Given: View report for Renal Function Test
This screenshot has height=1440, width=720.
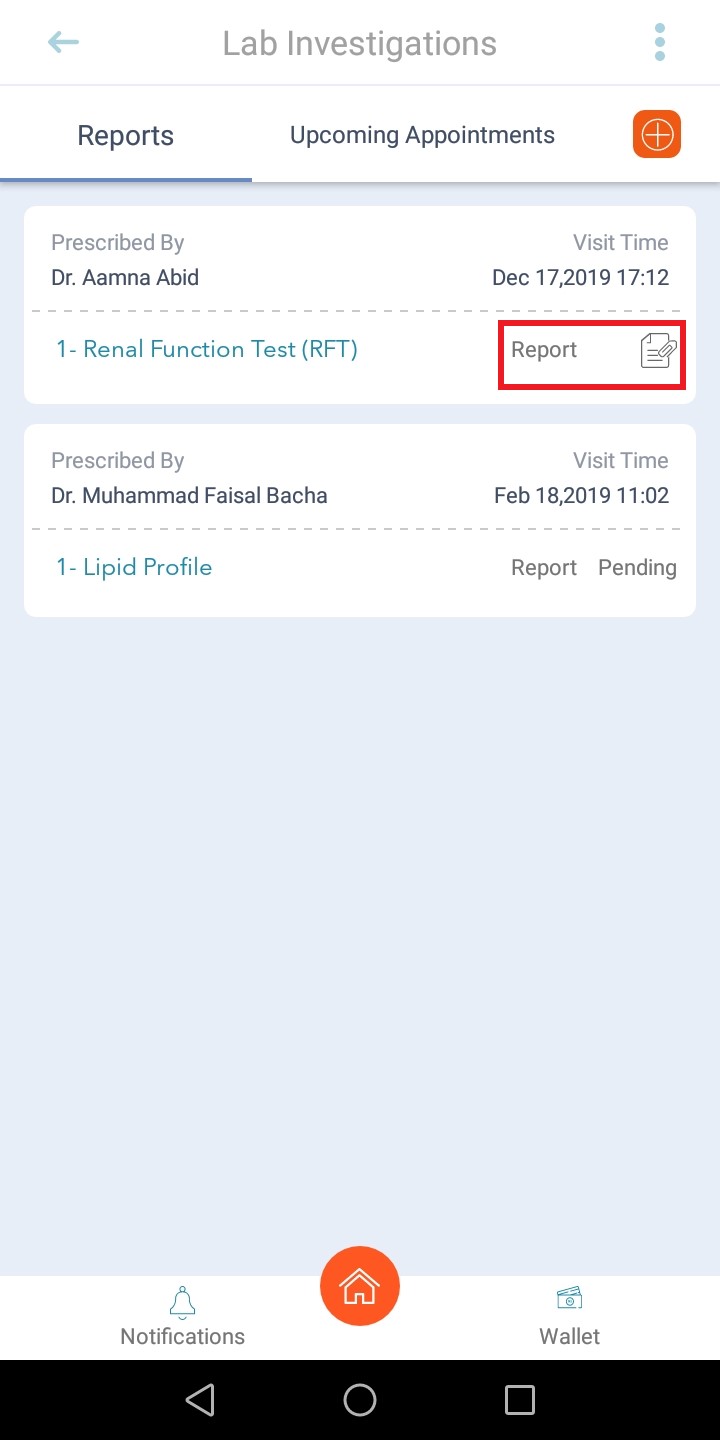Looking at the screenshot, I should [592, 352].
